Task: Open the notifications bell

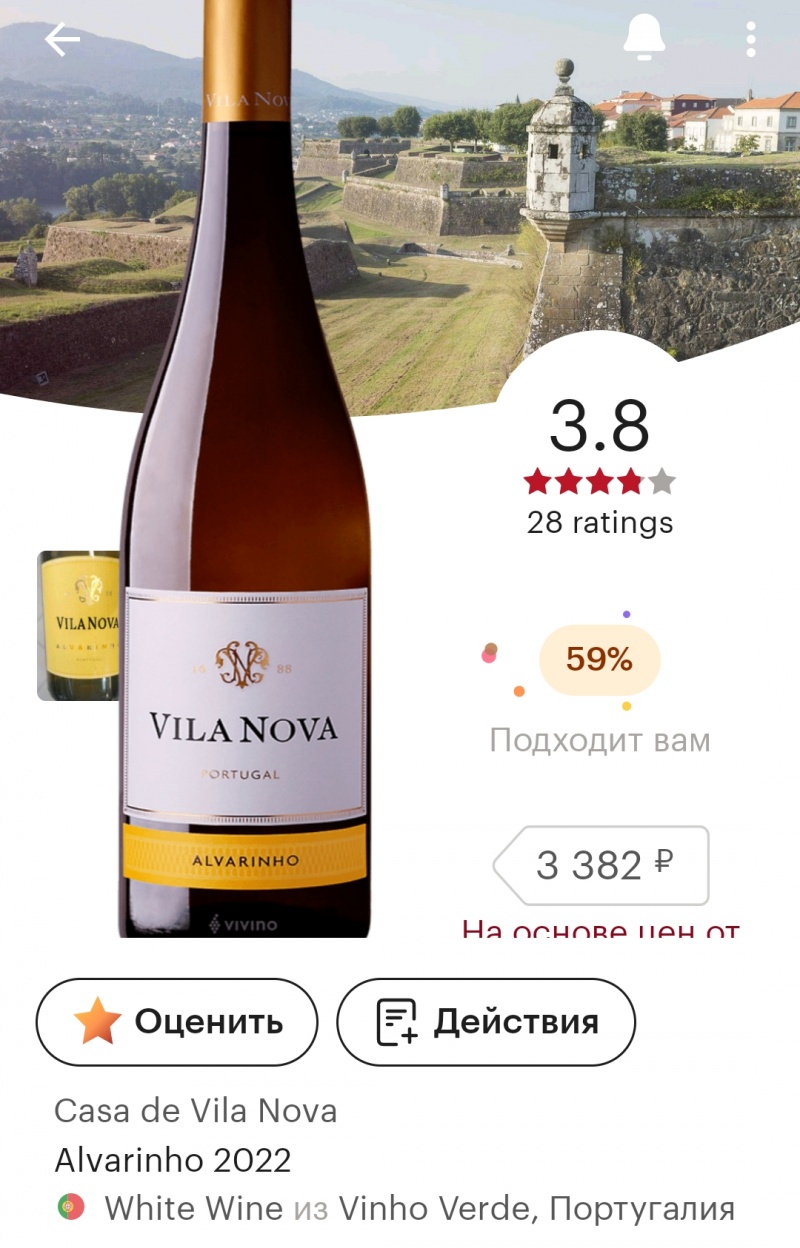Action: [644, 38]
